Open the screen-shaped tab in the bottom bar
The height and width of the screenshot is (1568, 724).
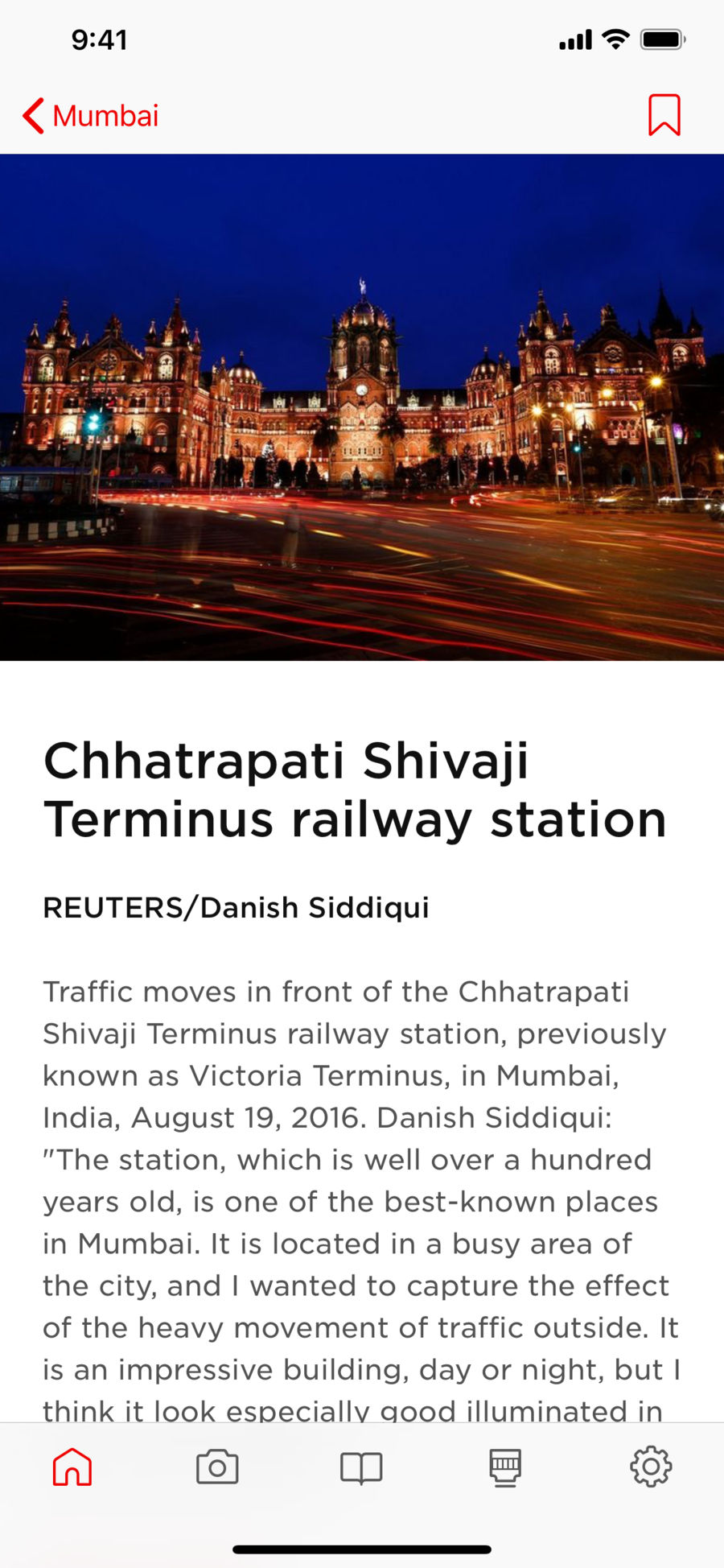coord(505,1467)
